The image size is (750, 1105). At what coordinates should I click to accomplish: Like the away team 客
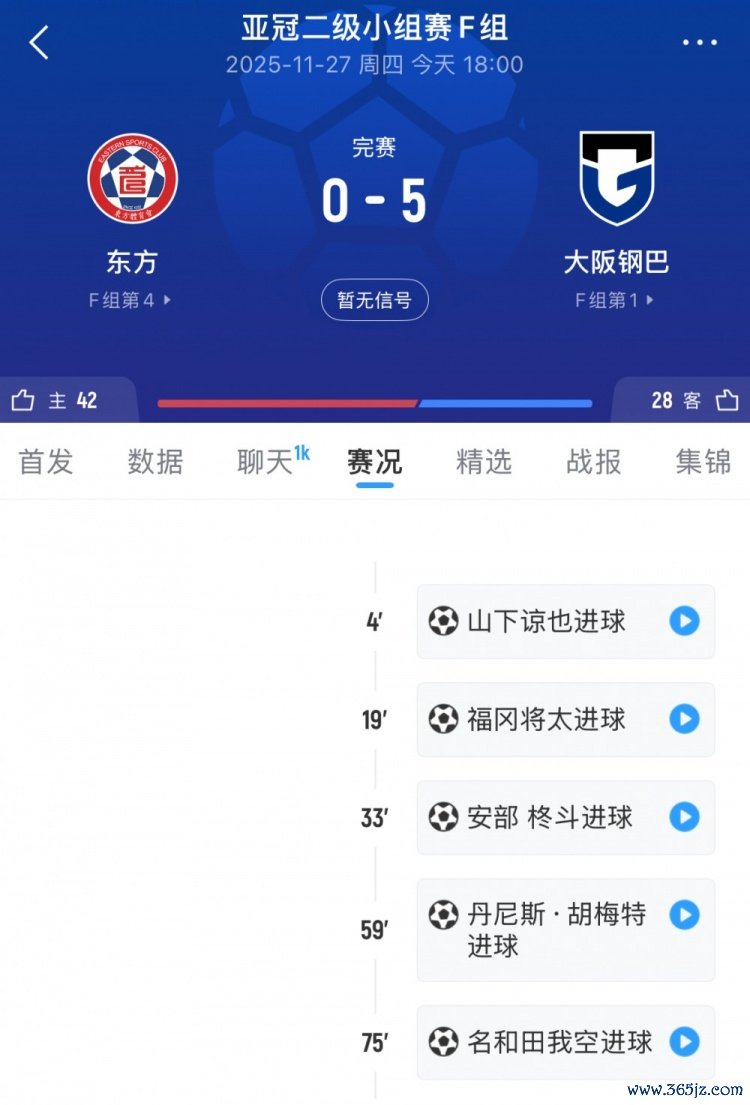pos(727,401)
